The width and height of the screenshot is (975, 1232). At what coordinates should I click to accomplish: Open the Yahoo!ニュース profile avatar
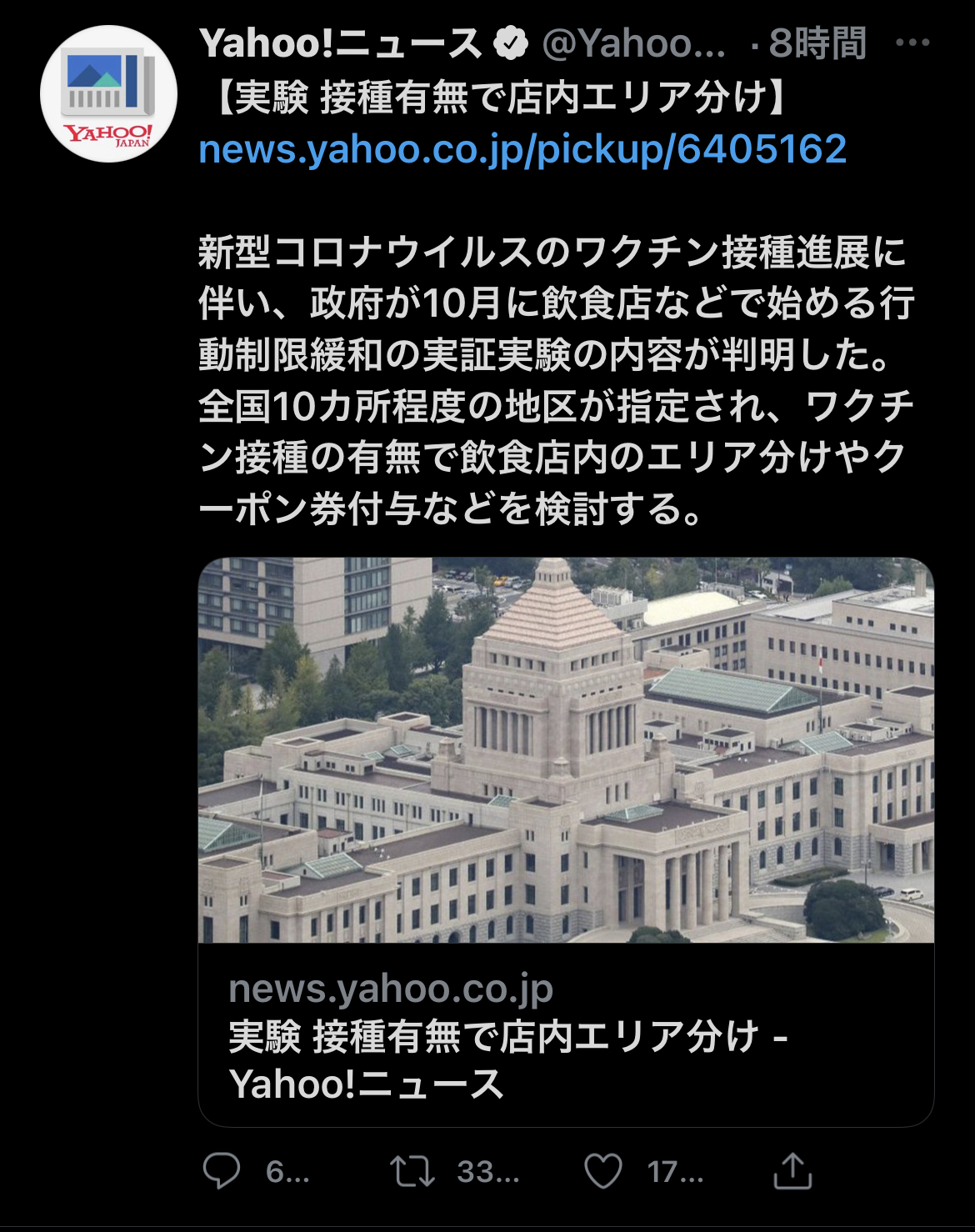[108, 94]
